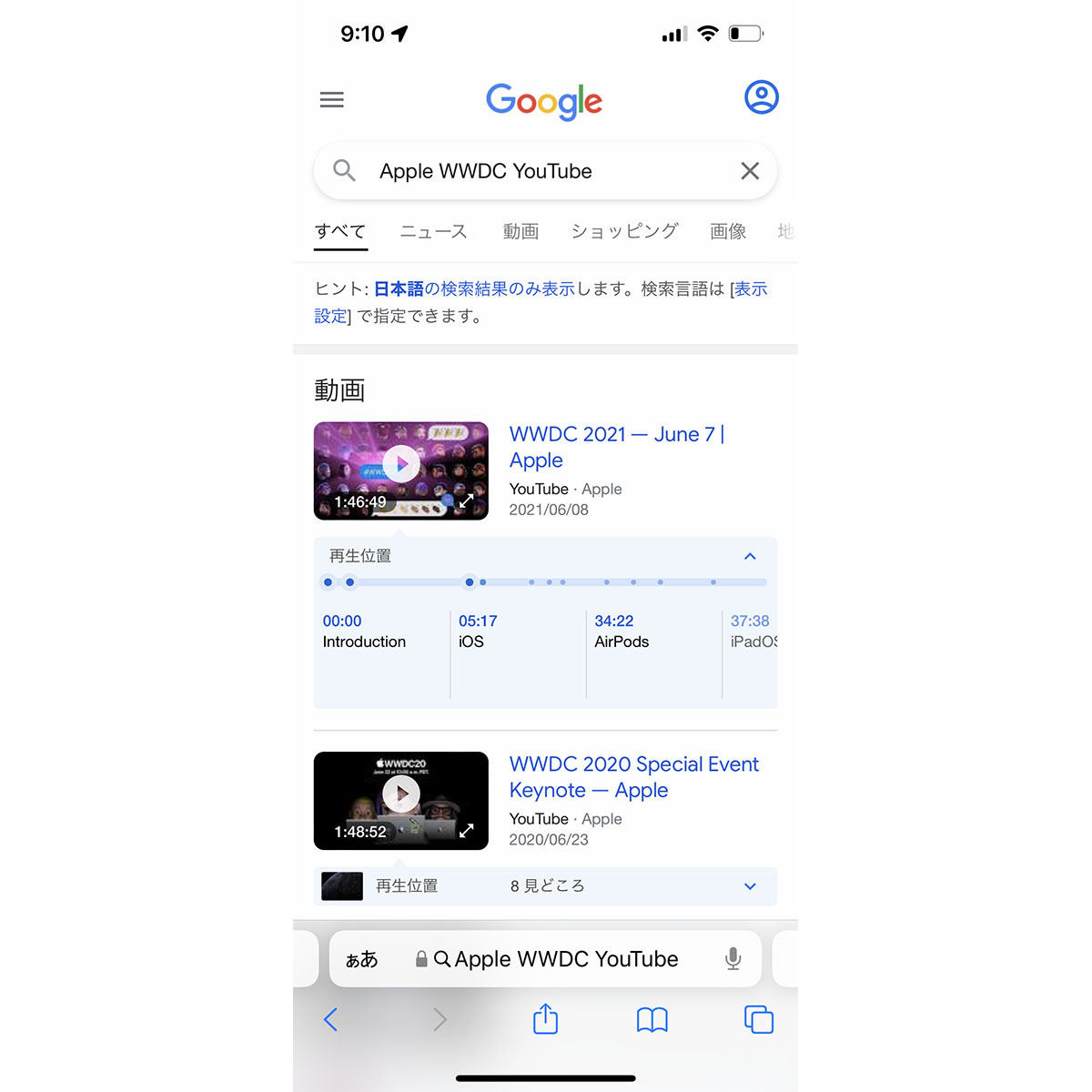1092x1092 pixels.
Task: Collapse the 再生位置 section for WWDC 2021
Action: pos(750,556)
